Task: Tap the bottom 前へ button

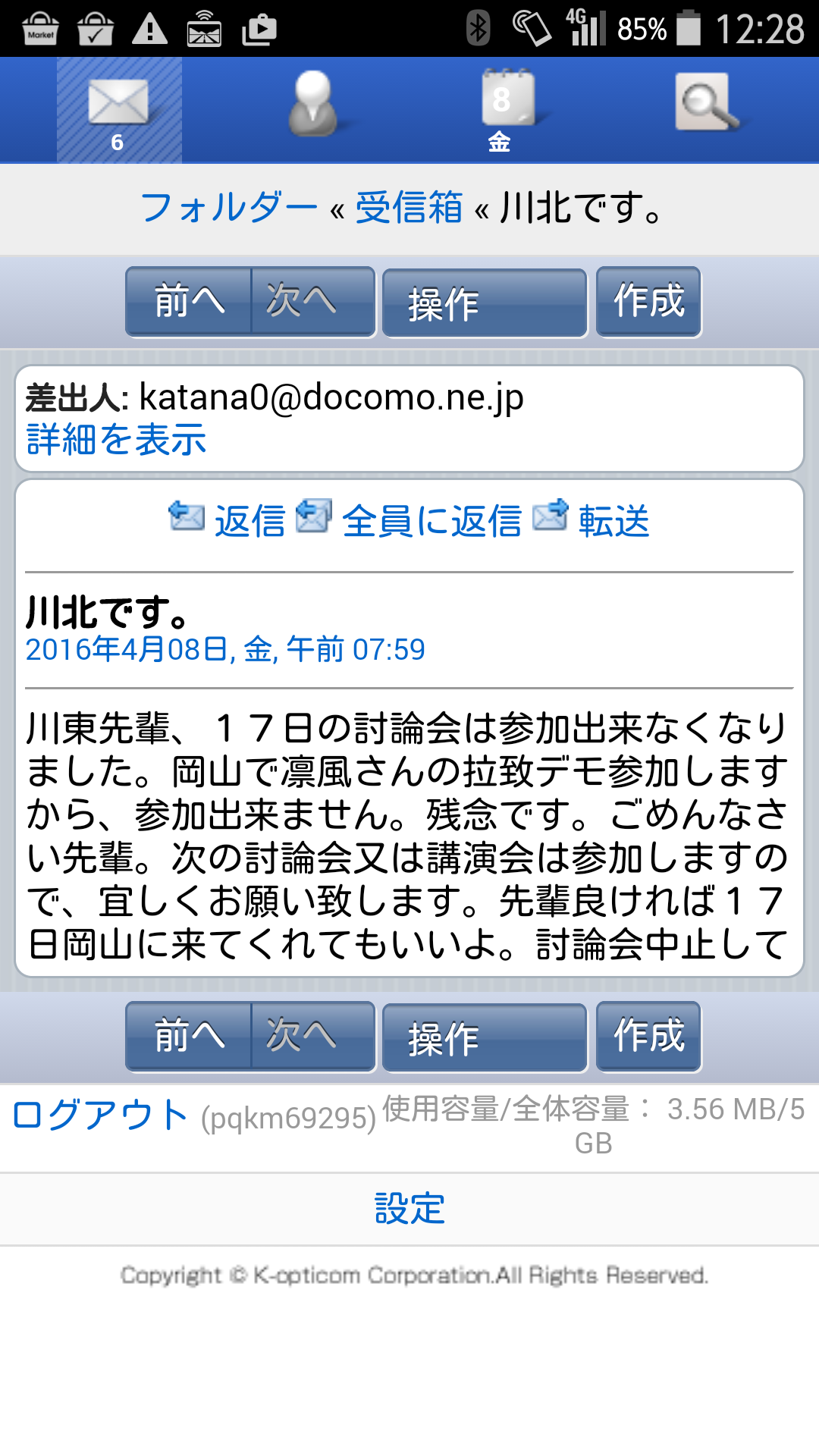Action: pyautogui.click(x=189, y=1036)
